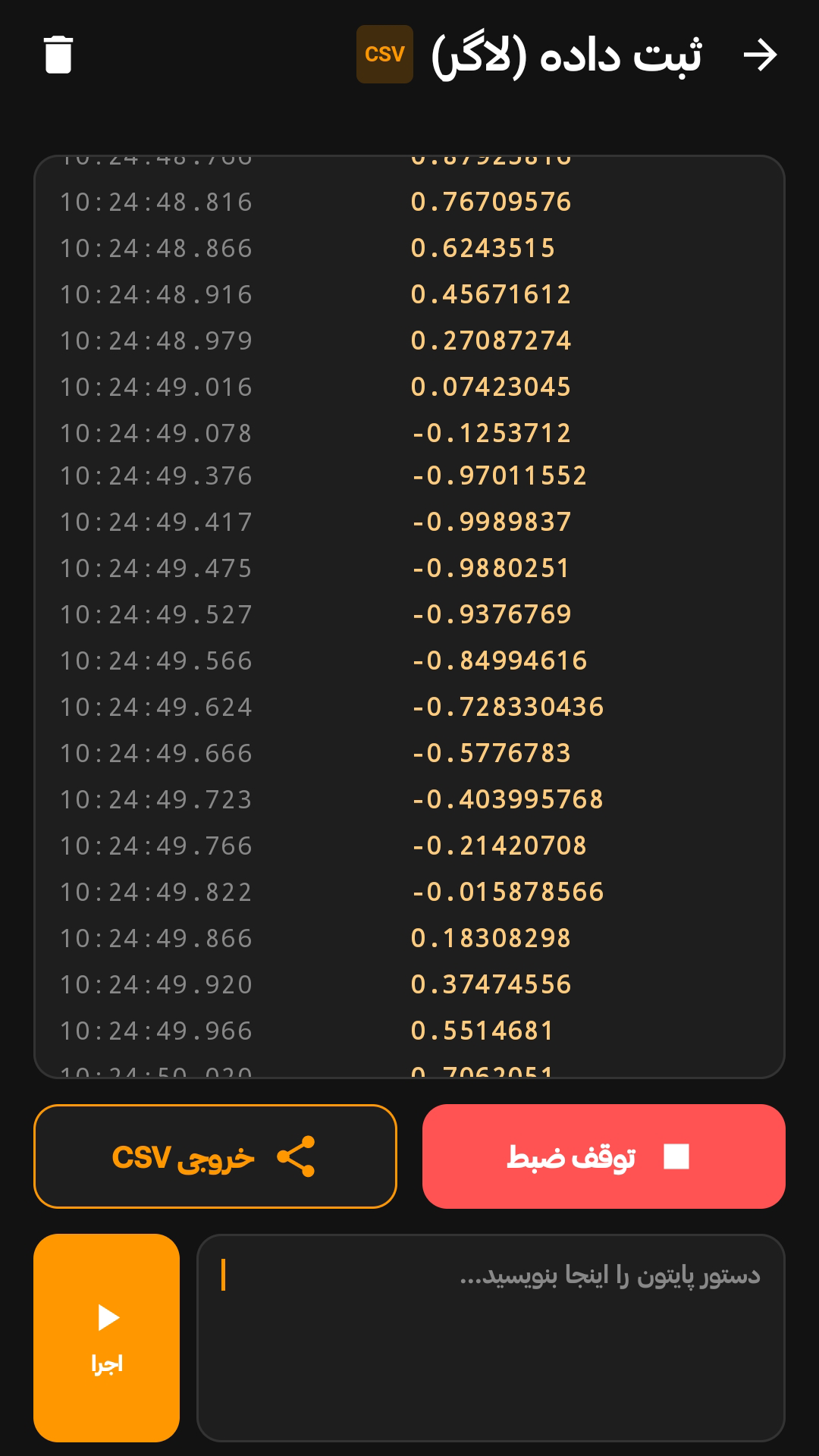Stop recording with توقف ضبط
The image size is (819, 1456).
[x=604, y=1156]
